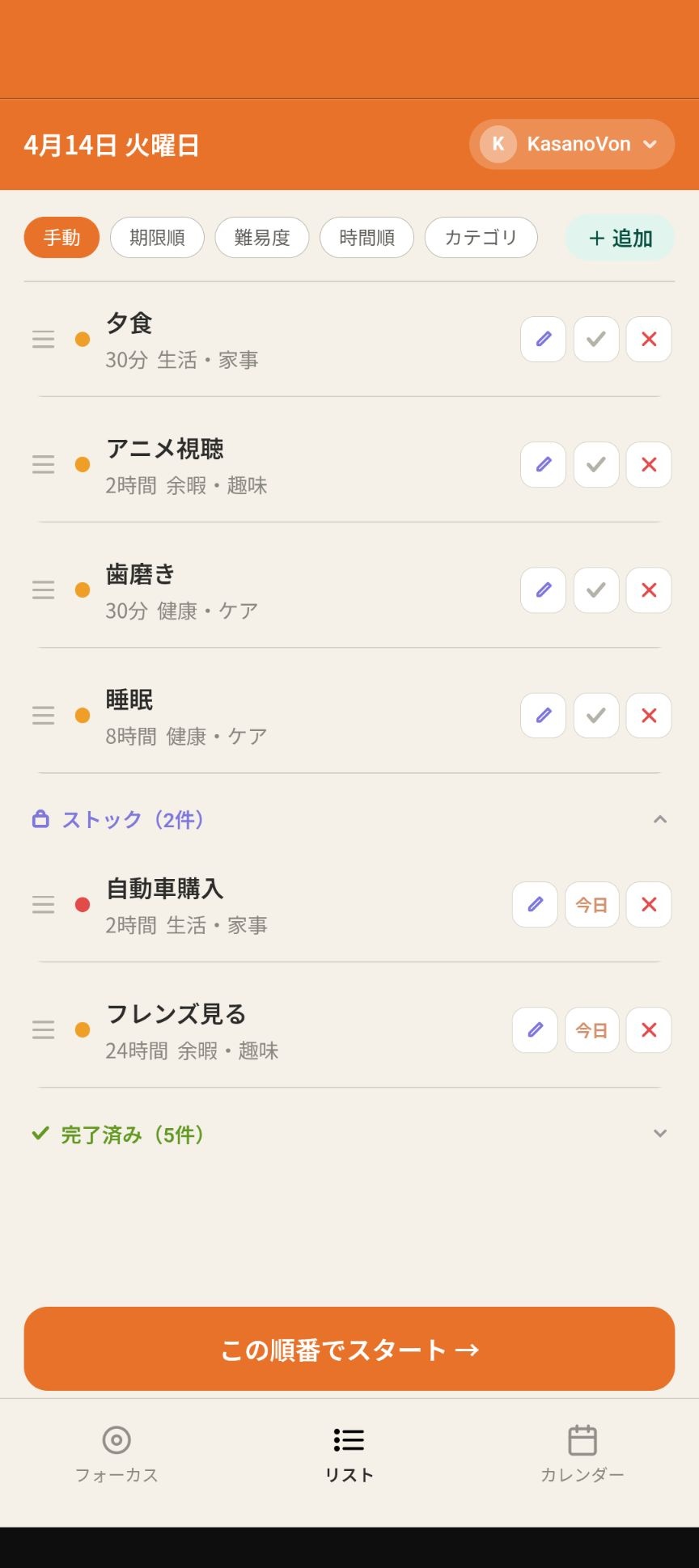
Task: Open the カレンダー tab
Action: point(582,1453)
